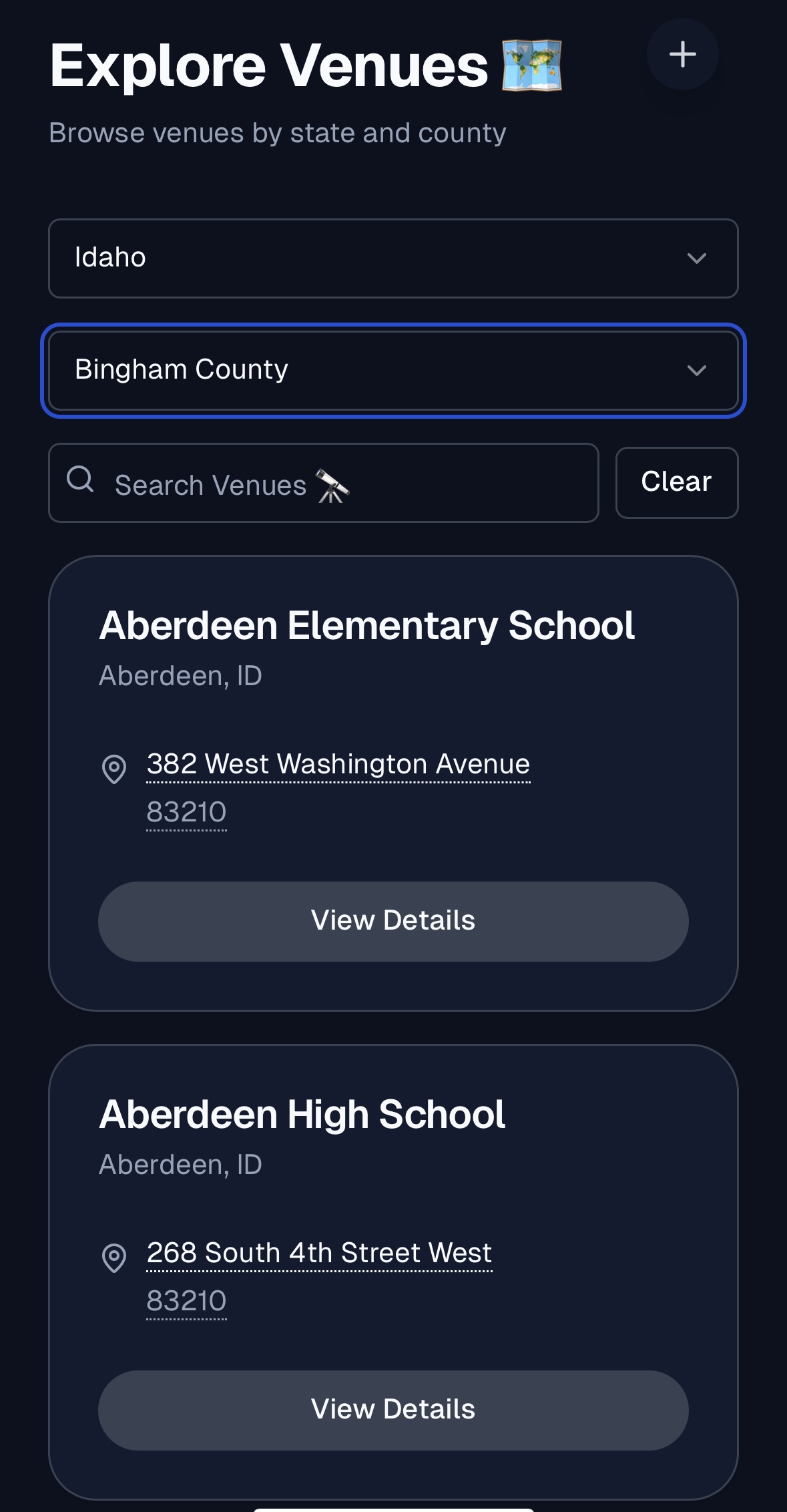Open 268 South 4th Street West link
Screen dimensions: 787x1512
click(319, 1253)
